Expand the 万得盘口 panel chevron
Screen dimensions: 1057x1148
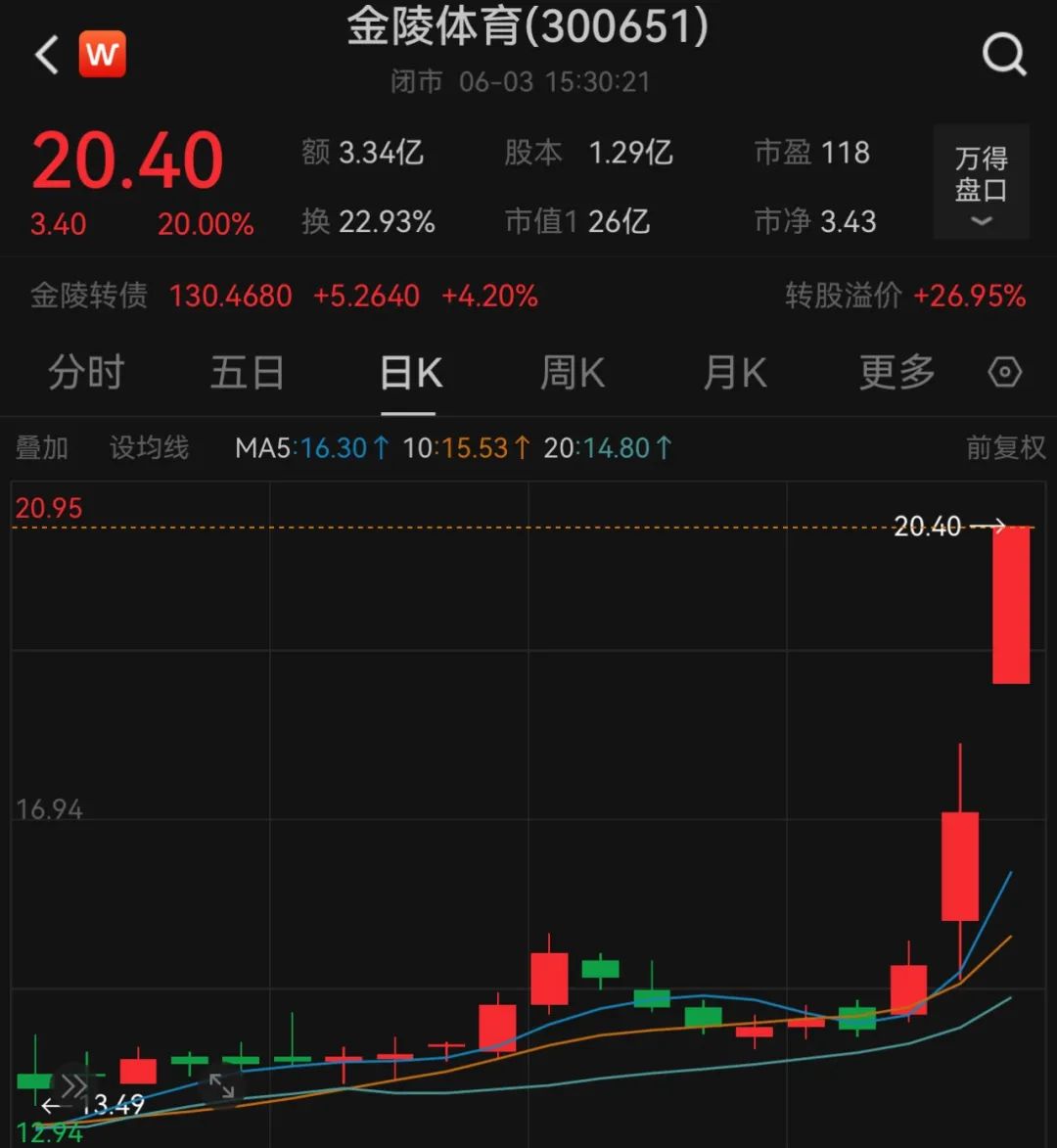click(980, 222)
